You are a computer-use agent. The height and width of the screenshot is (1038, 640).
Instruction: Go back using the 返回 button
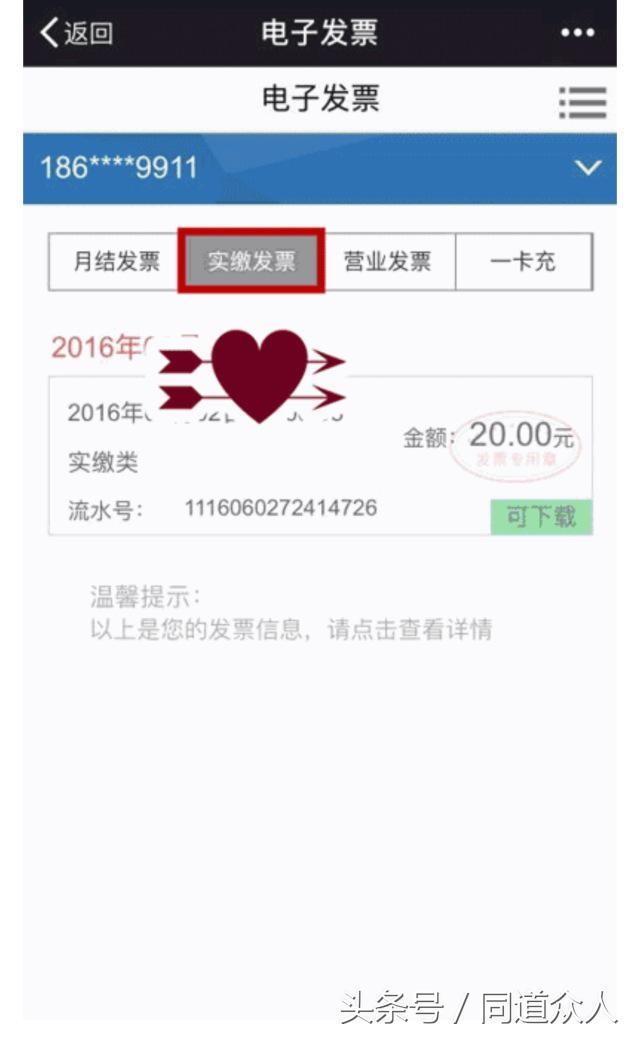pos(76,33)
